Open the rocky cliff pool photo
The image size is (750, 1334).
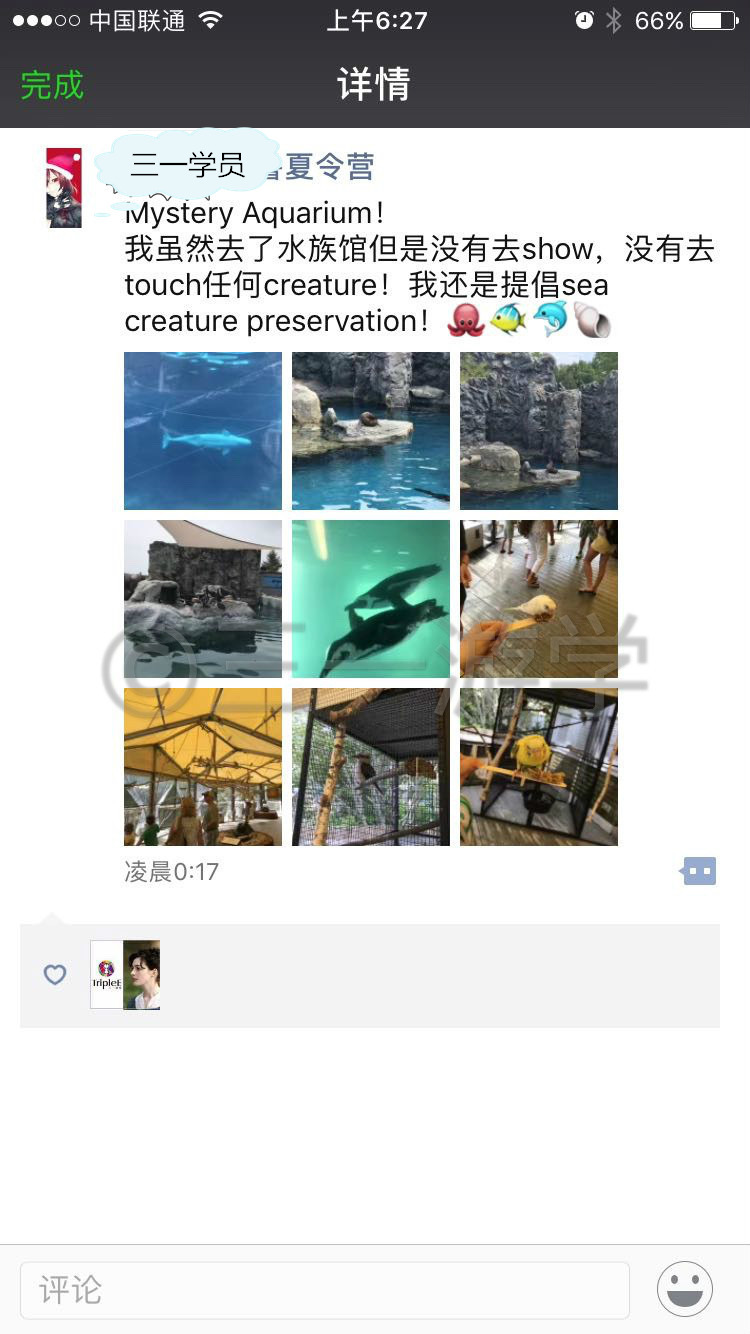539,431
